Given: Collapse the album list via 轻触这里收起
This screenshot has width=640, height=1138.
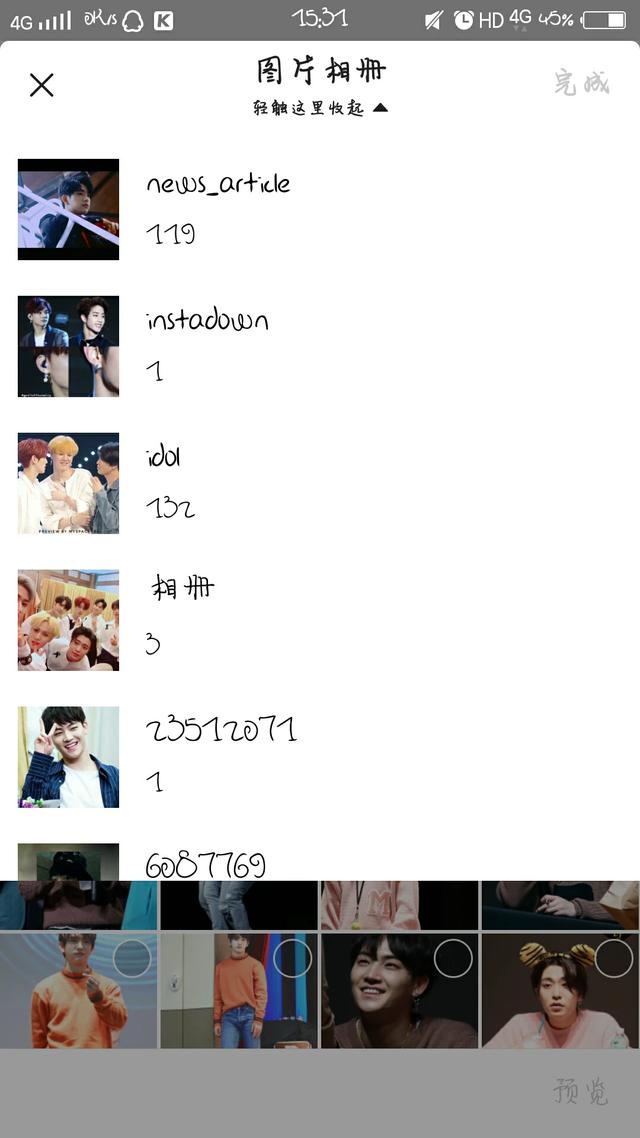Looking at the screenshot, I should [320, 108].
